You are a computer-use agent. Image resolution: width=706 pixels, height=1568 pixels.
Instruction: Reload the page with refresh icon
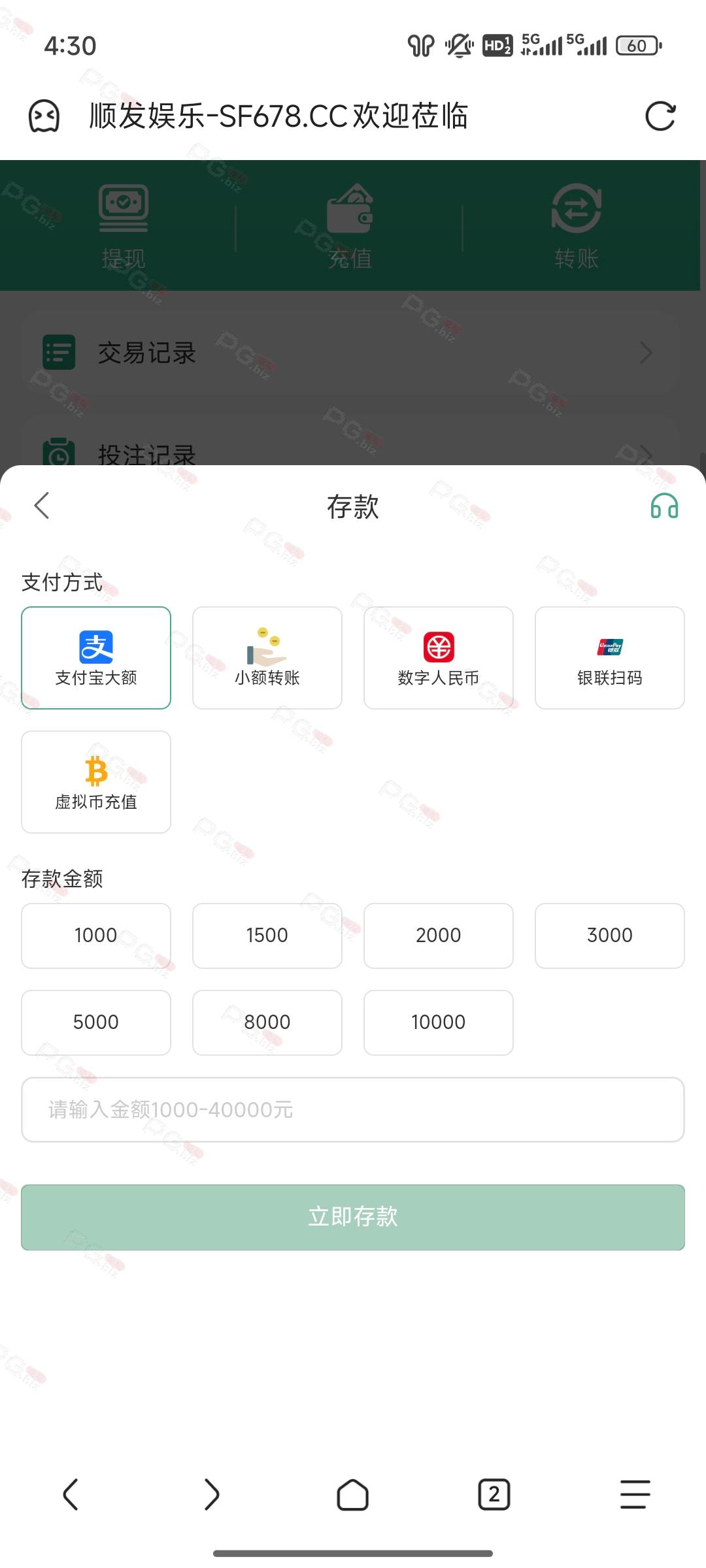(660, 116)
